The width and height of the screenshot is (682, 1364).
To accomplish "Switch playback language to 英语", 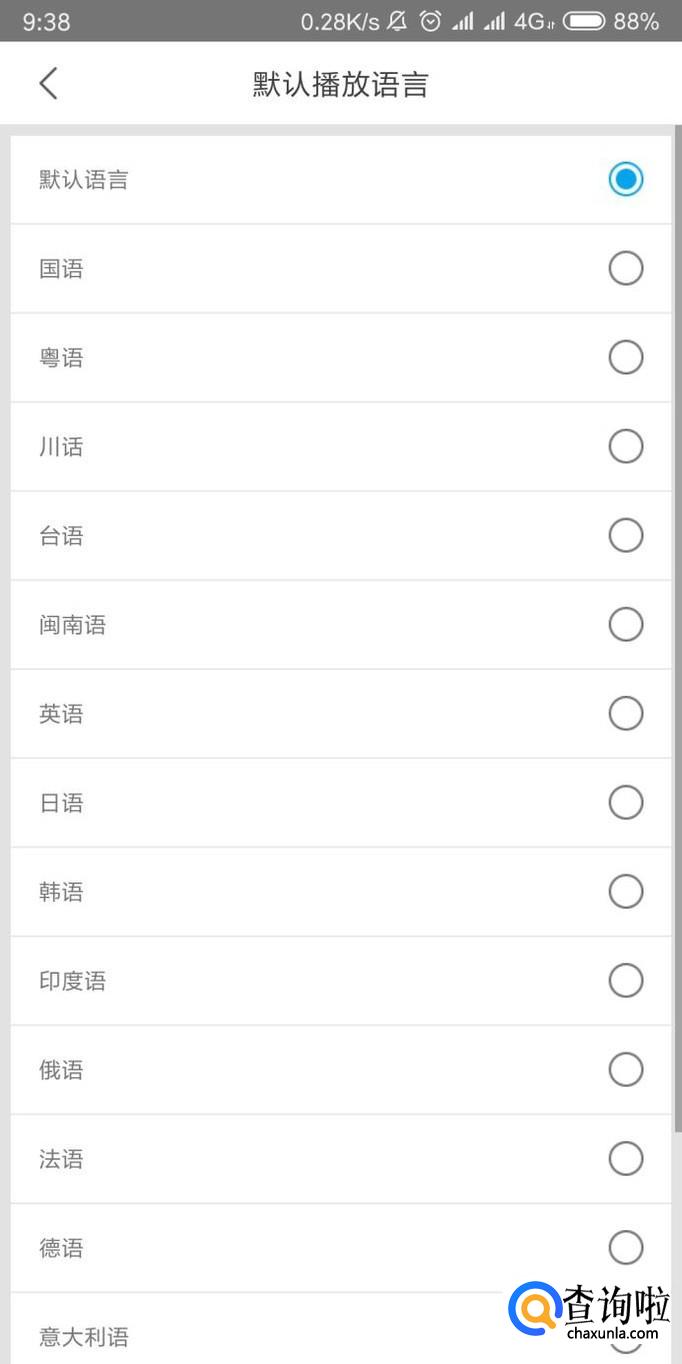I will 625,713.
